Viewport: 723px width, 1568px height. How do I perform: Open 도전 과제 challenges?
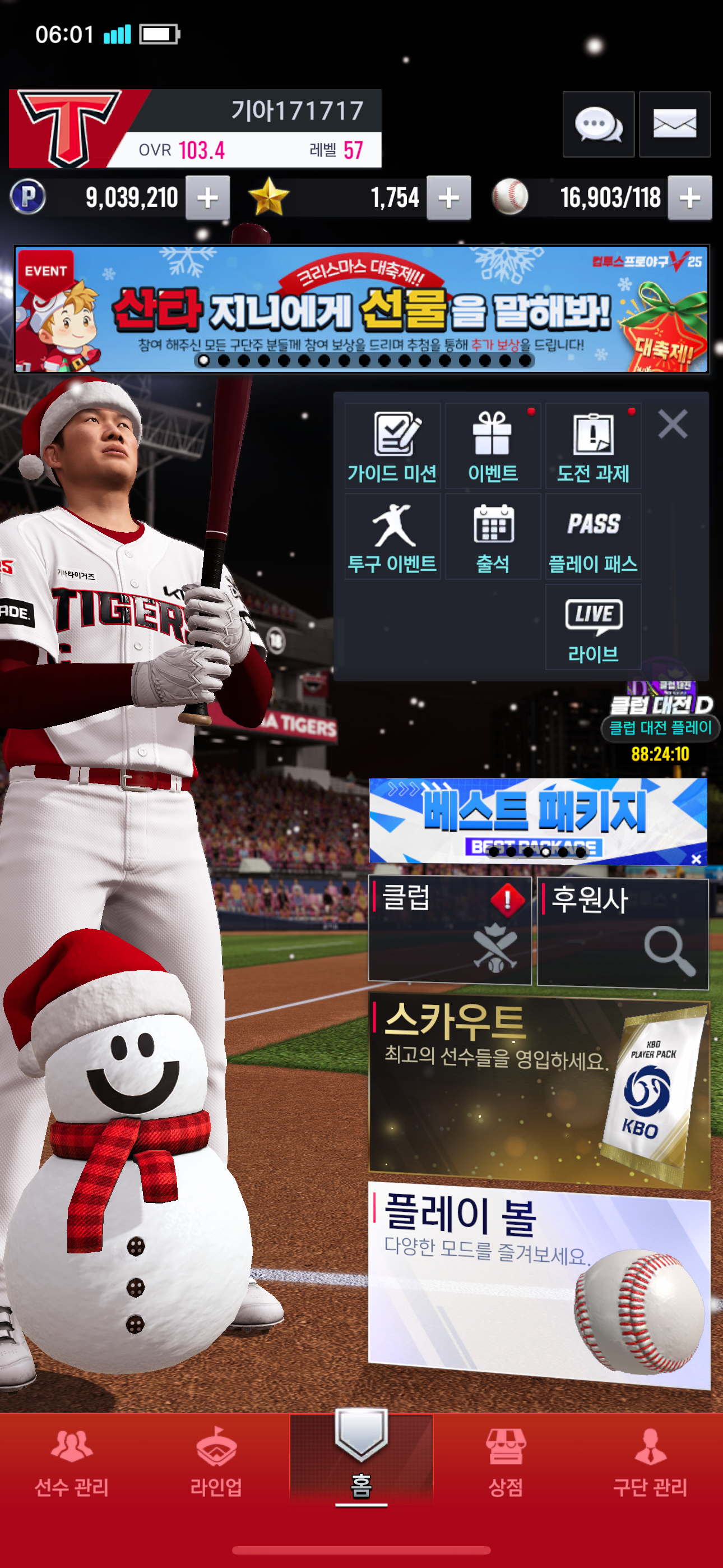[594, 446]
